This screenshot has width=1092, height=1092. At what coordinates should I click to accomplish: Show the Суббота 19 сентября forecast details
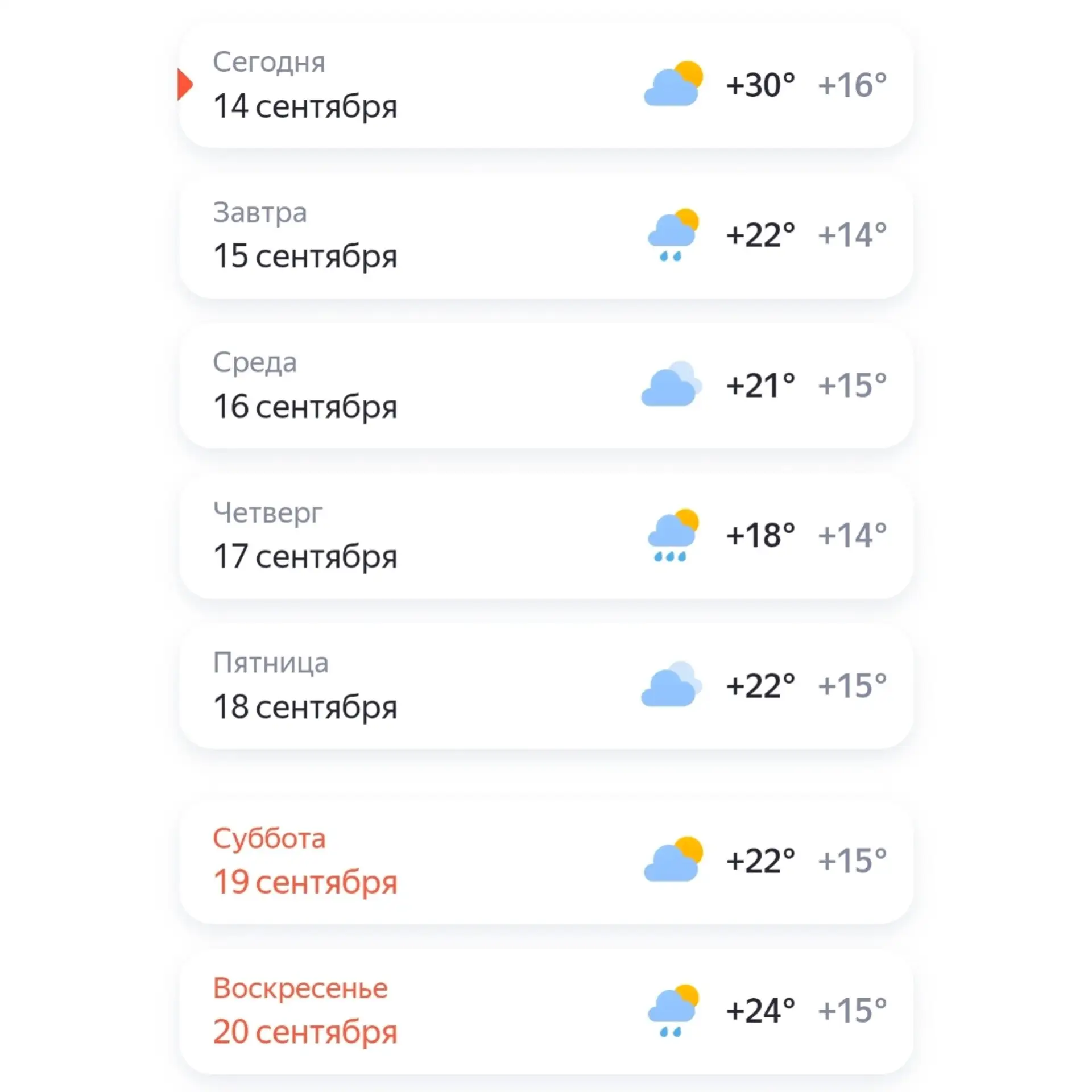pyautogui.click(x=546, y=861)
